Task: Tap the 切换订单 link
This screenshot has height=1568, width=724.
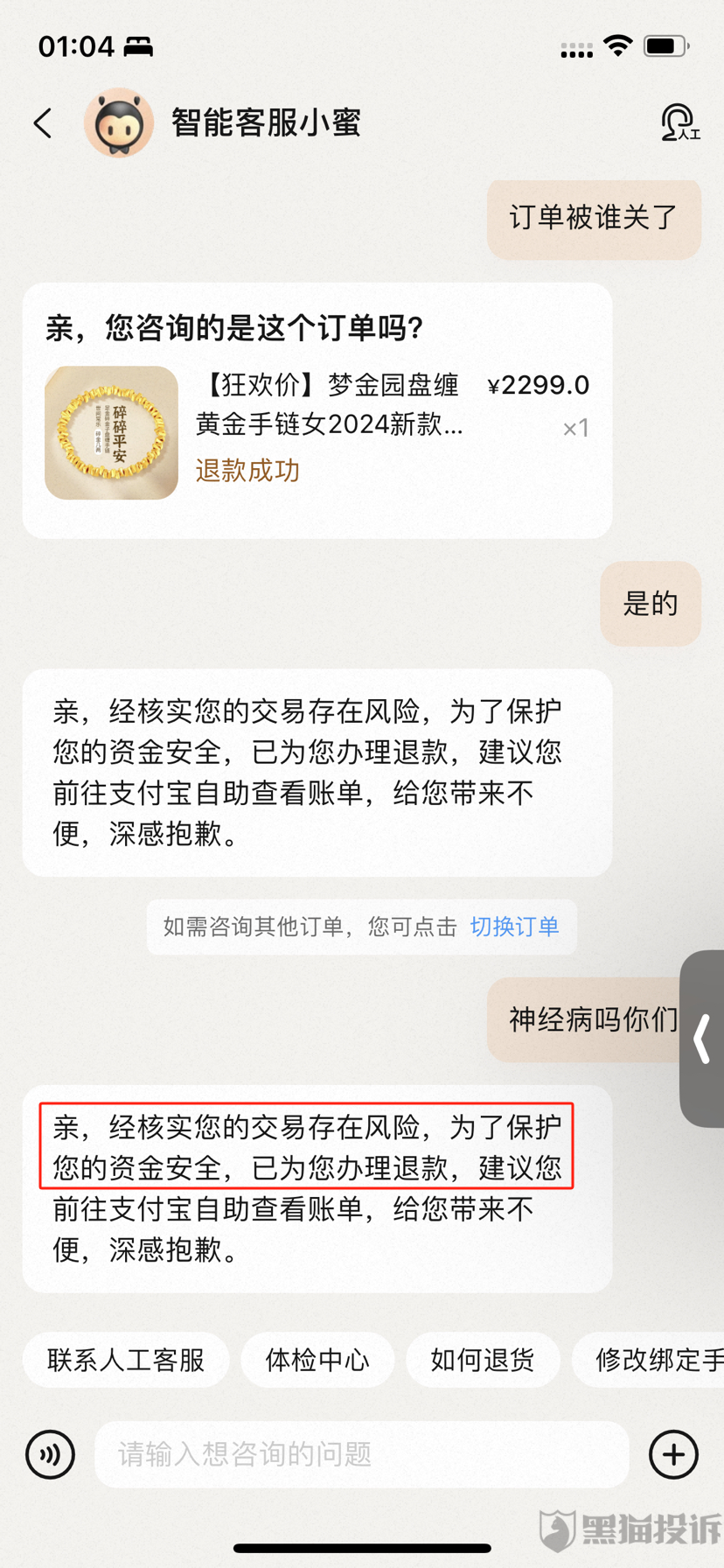Action: [514, 927]
